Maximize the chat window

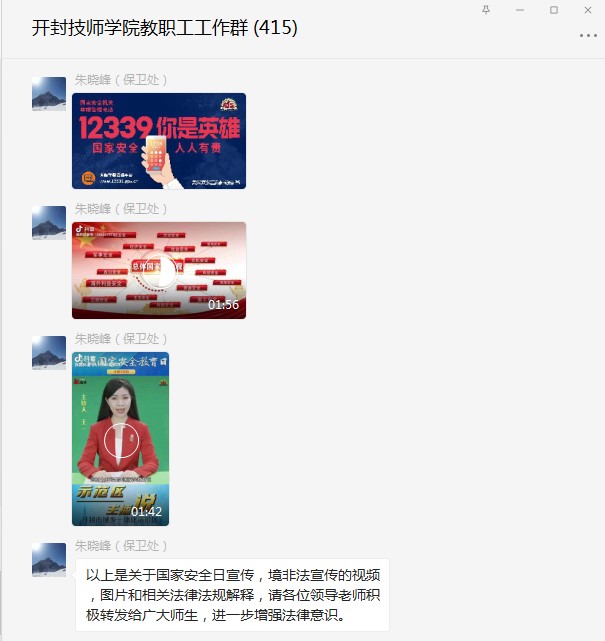pos(554,9)
